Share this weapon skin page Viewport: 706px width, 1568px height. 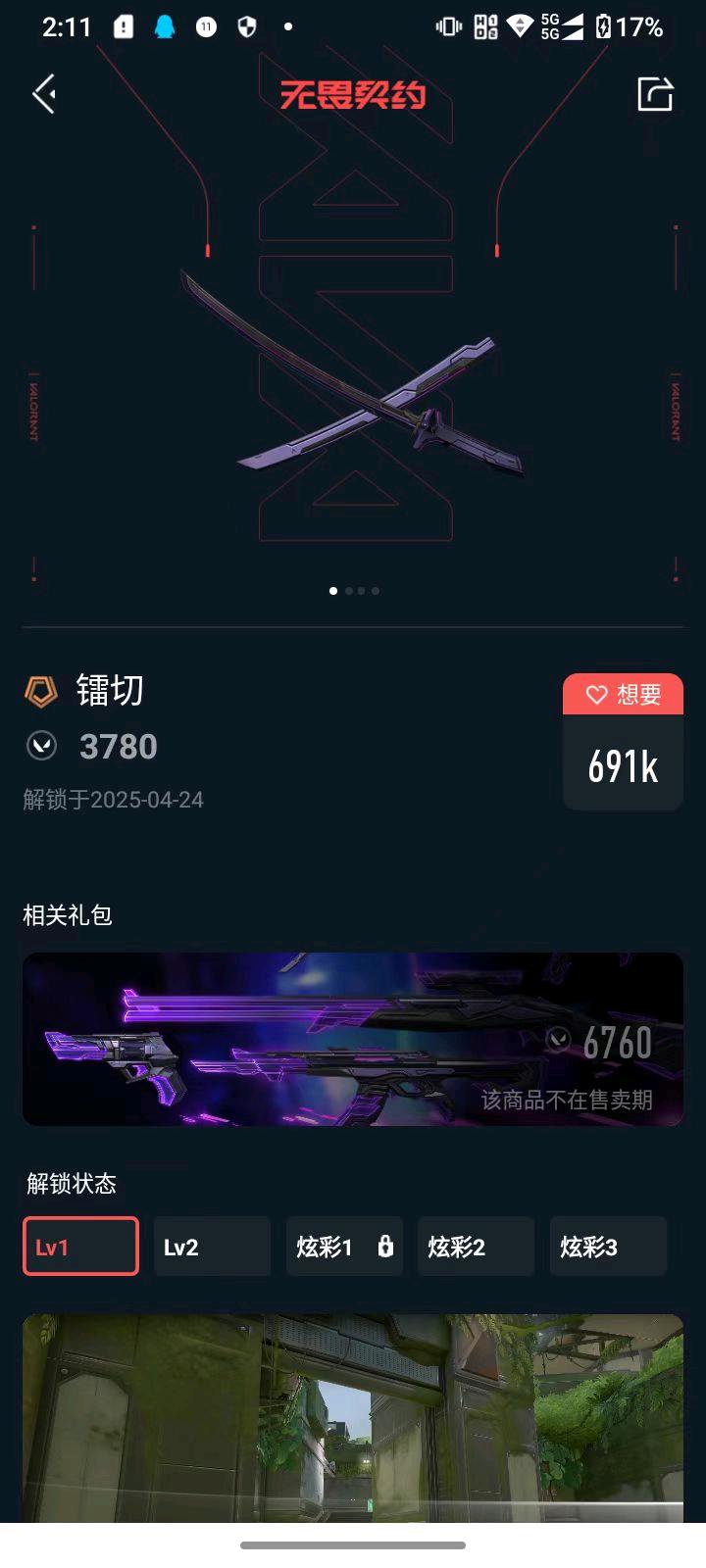pos(655,94)
